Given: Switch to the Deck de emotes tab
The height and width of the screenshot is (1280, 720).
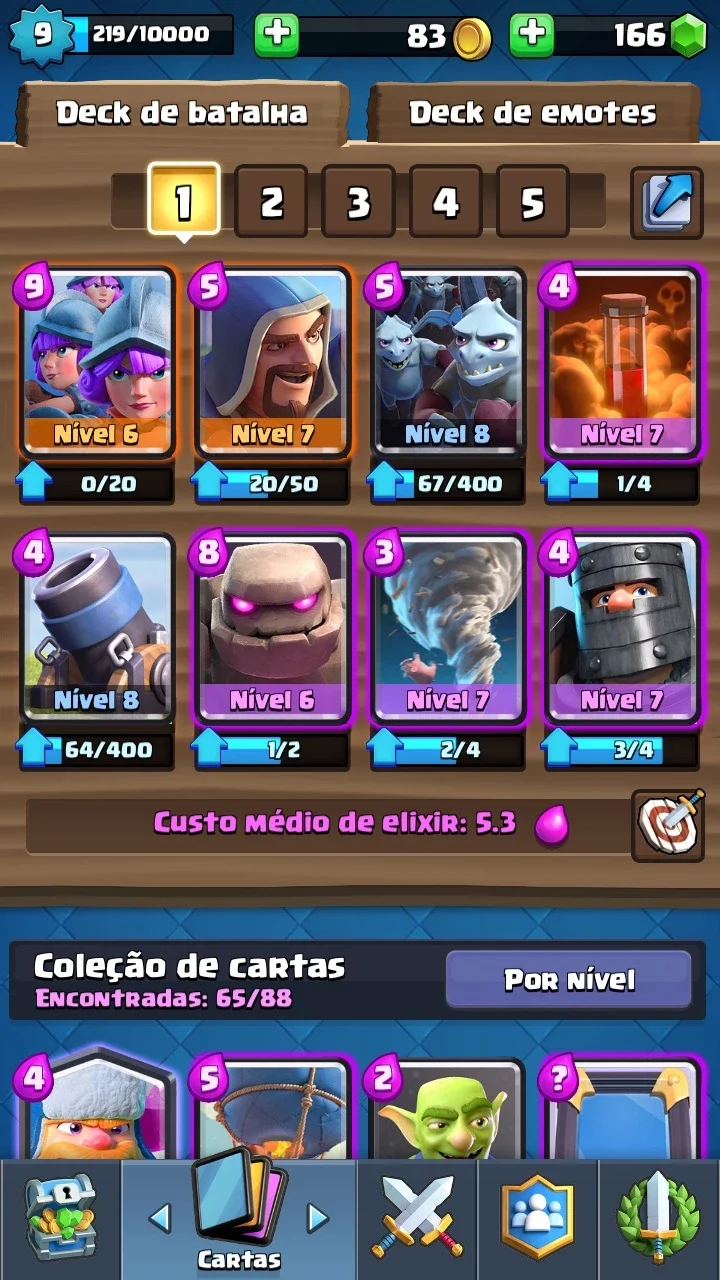Looking at the screenshot, I should [x=532, y=113].
